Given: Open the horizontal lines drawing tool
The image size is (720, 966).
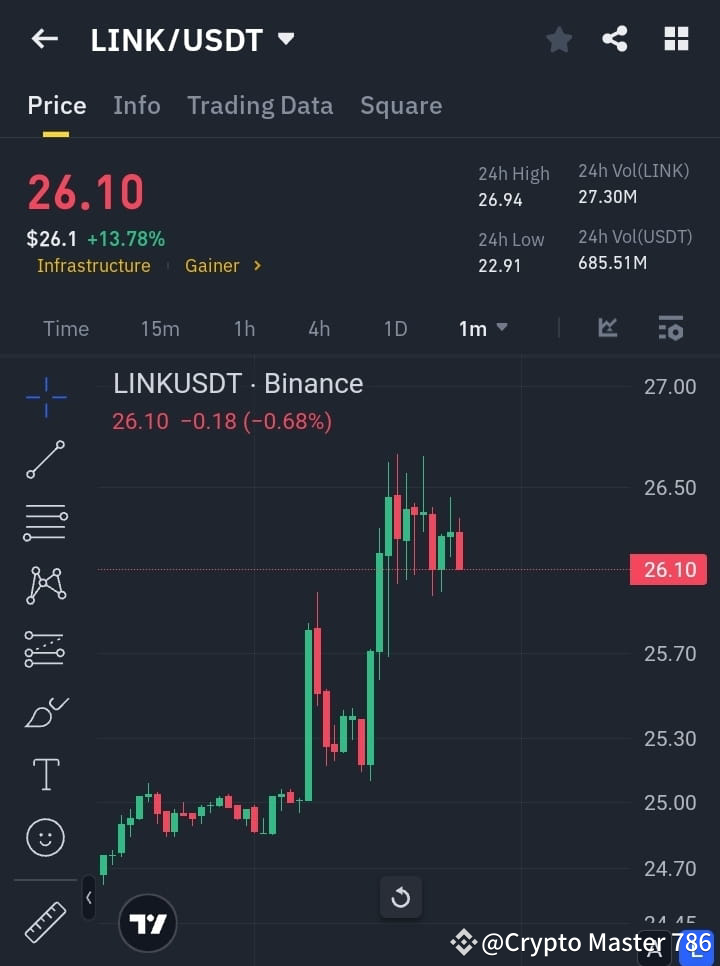Looking at the screenshot, I should tap(45, 523).
